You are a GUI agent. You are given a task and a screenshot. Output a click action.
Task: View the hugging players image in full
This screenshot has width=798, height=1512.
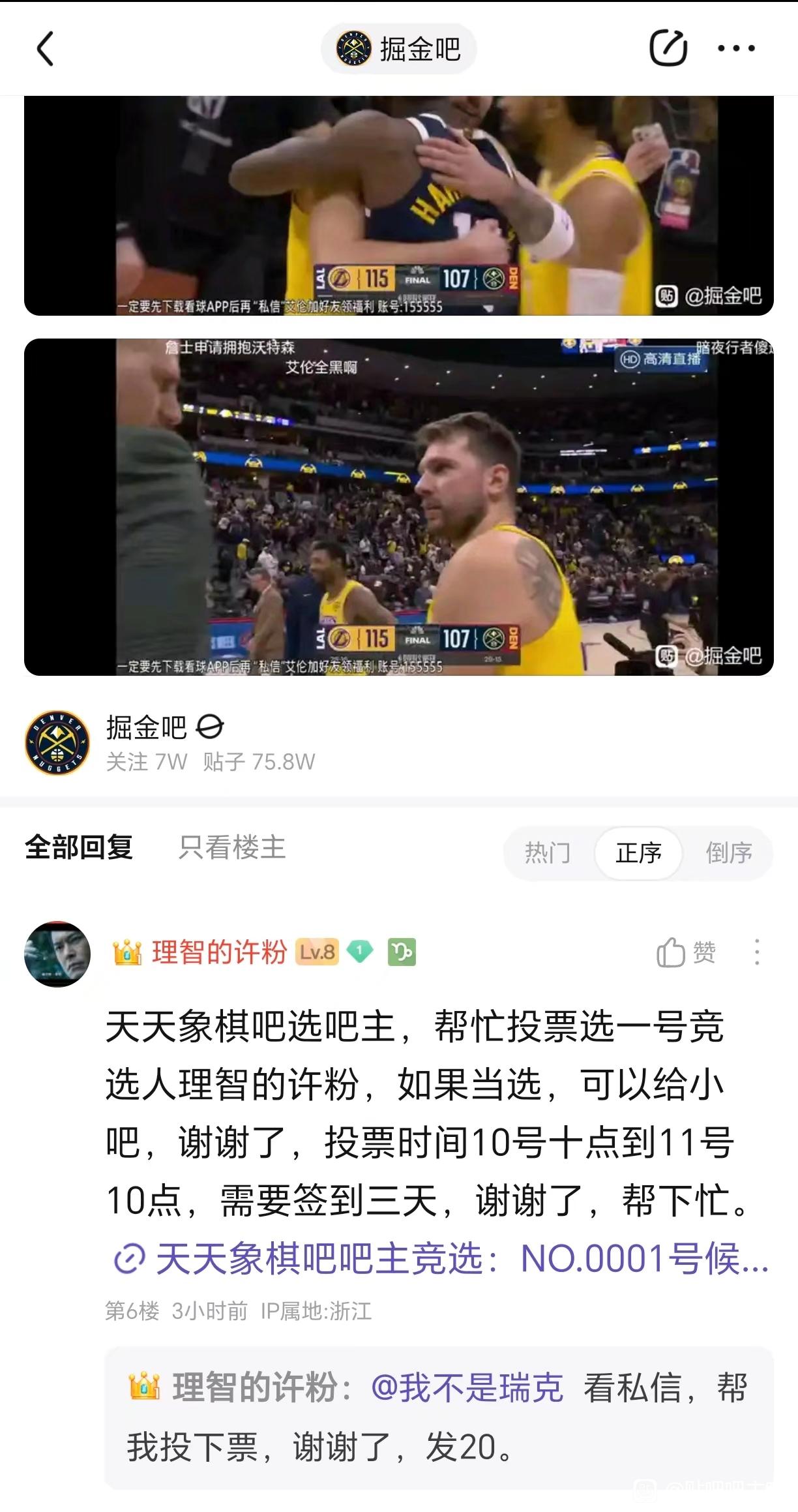point(398,205)
